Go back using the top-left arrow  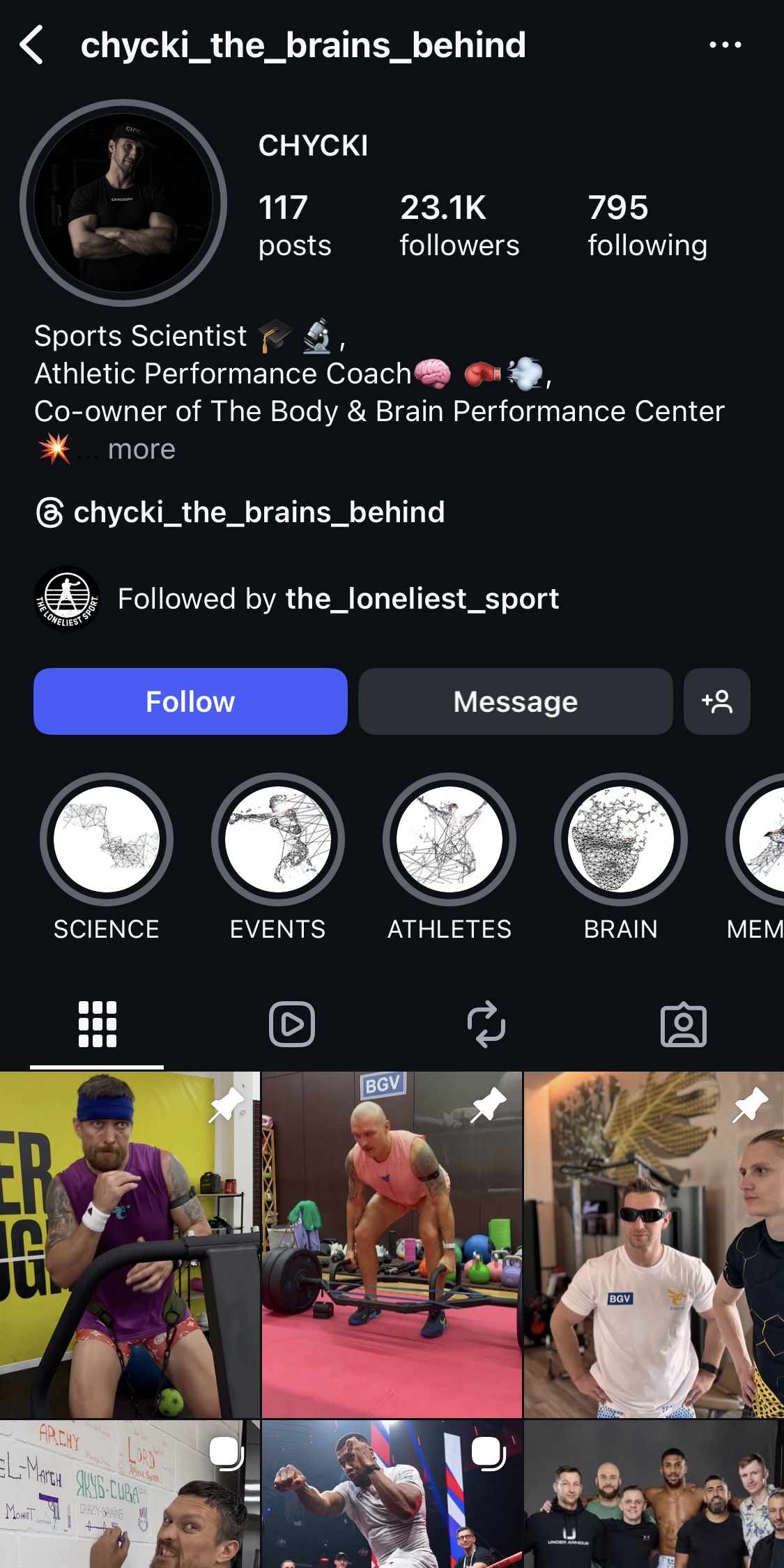click(32, 45)
